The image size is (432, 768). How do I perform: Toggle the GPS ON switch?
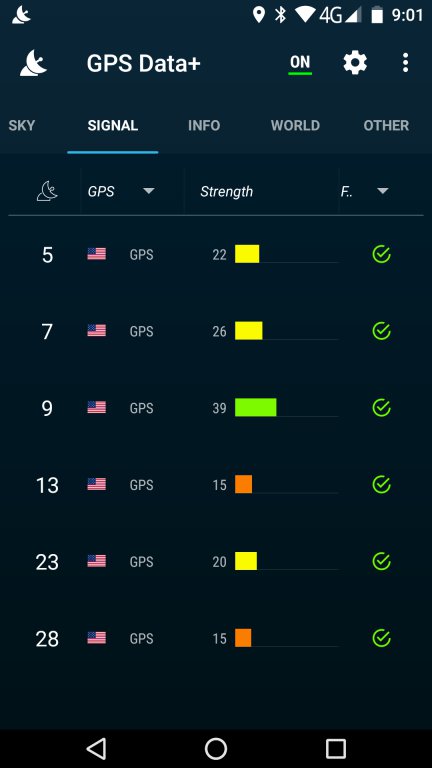click(300, 64)
